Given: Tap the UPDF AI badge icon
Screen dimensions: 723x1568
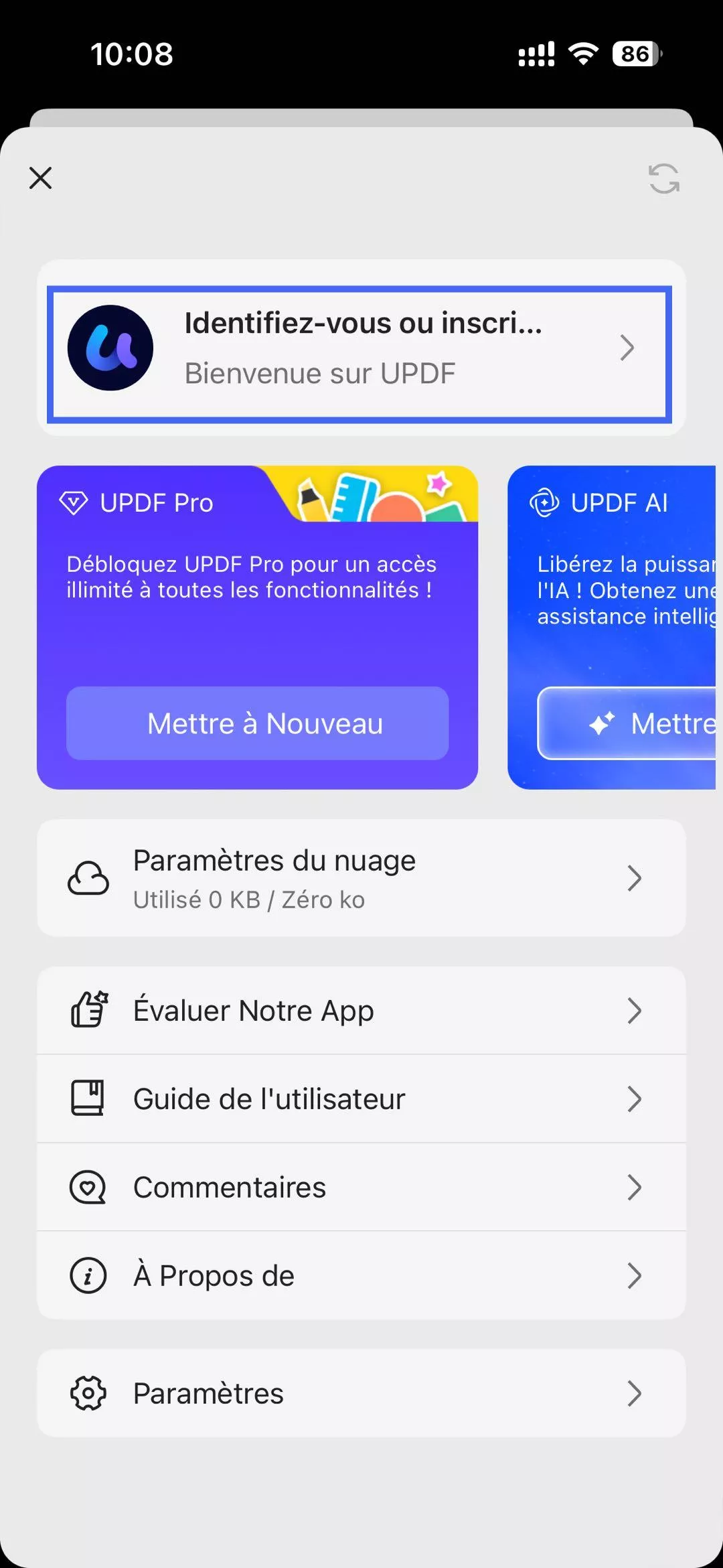Looking at the screenshot, I should click(x=544, y=502).
